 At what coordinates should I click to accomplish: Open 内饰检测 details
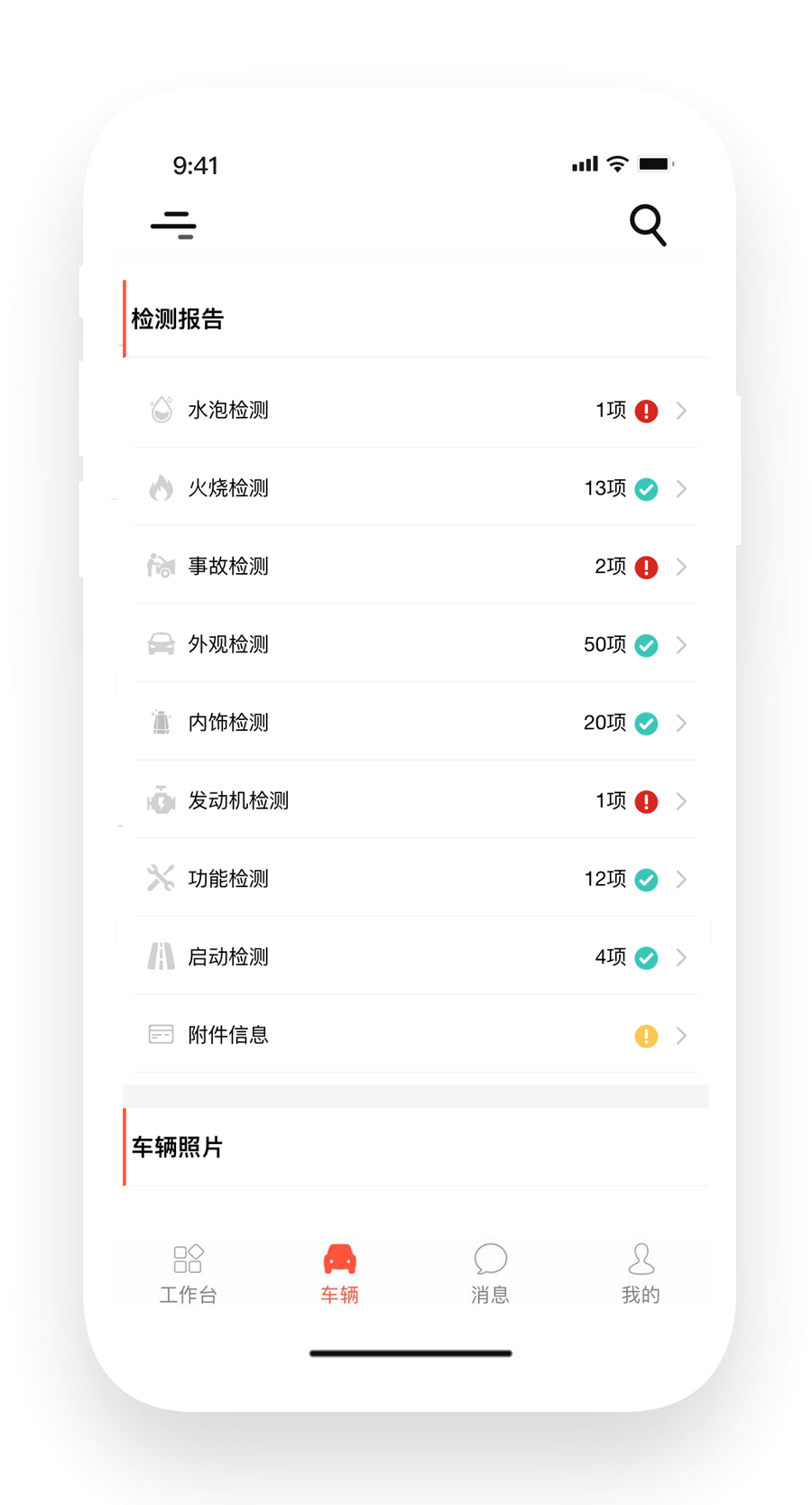coord(415,723)
